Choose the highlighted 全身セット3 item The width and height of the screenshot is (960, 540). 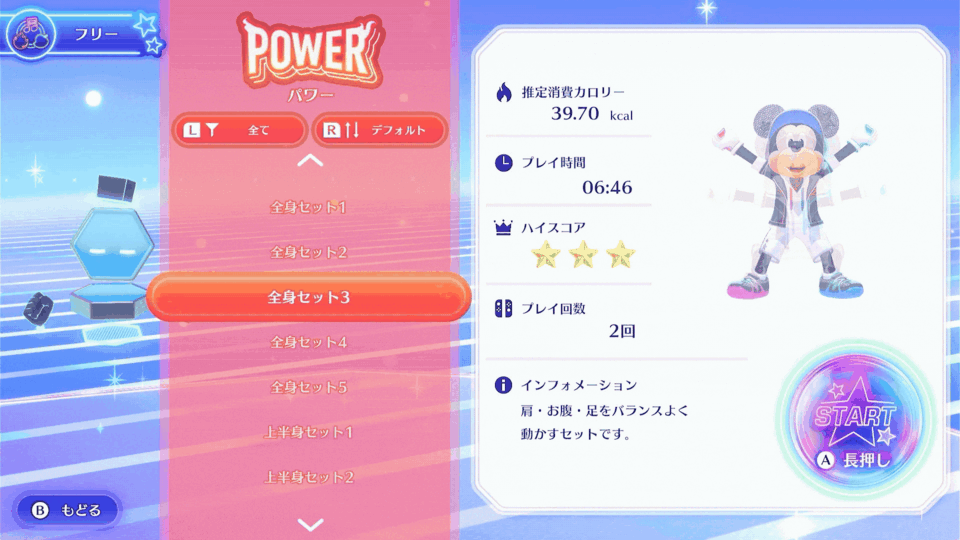click(x=308, y=297)
